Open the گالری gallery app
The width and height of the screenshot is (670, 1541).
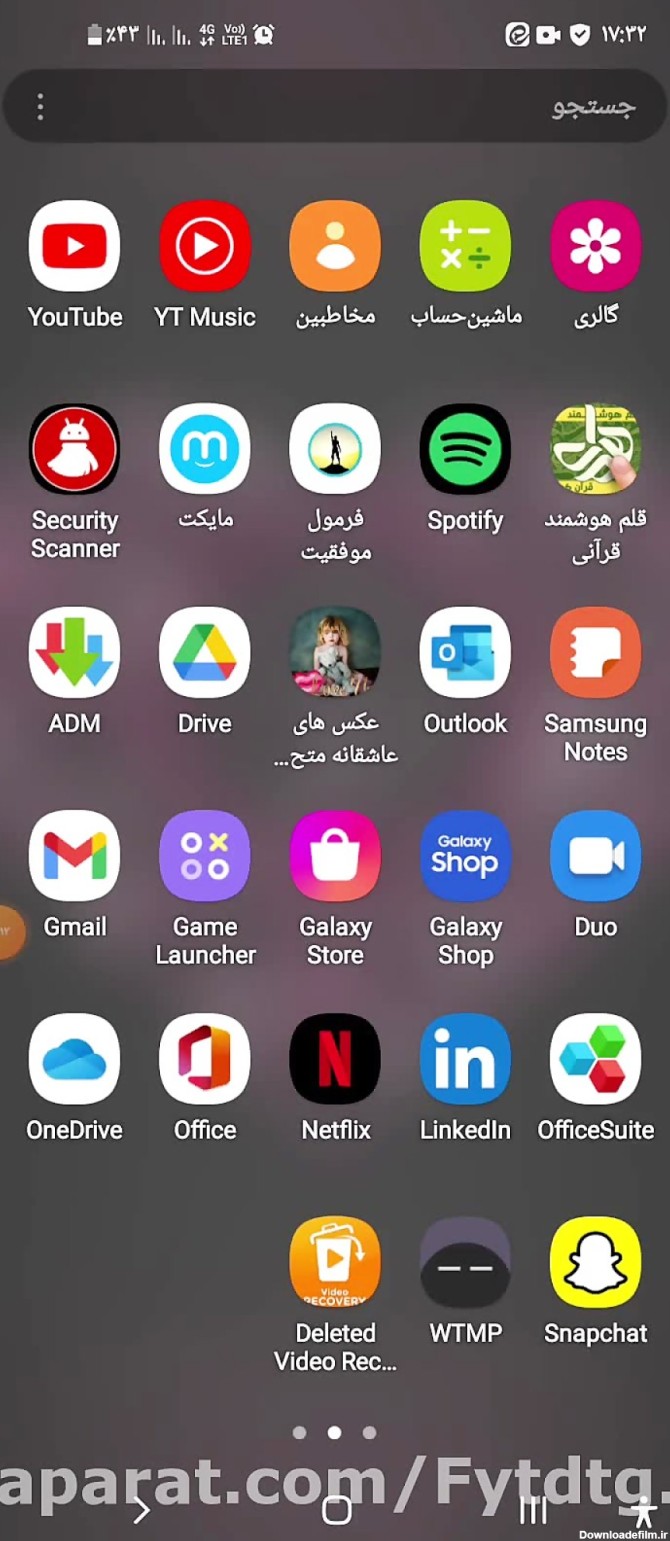[x=595, y=246]
